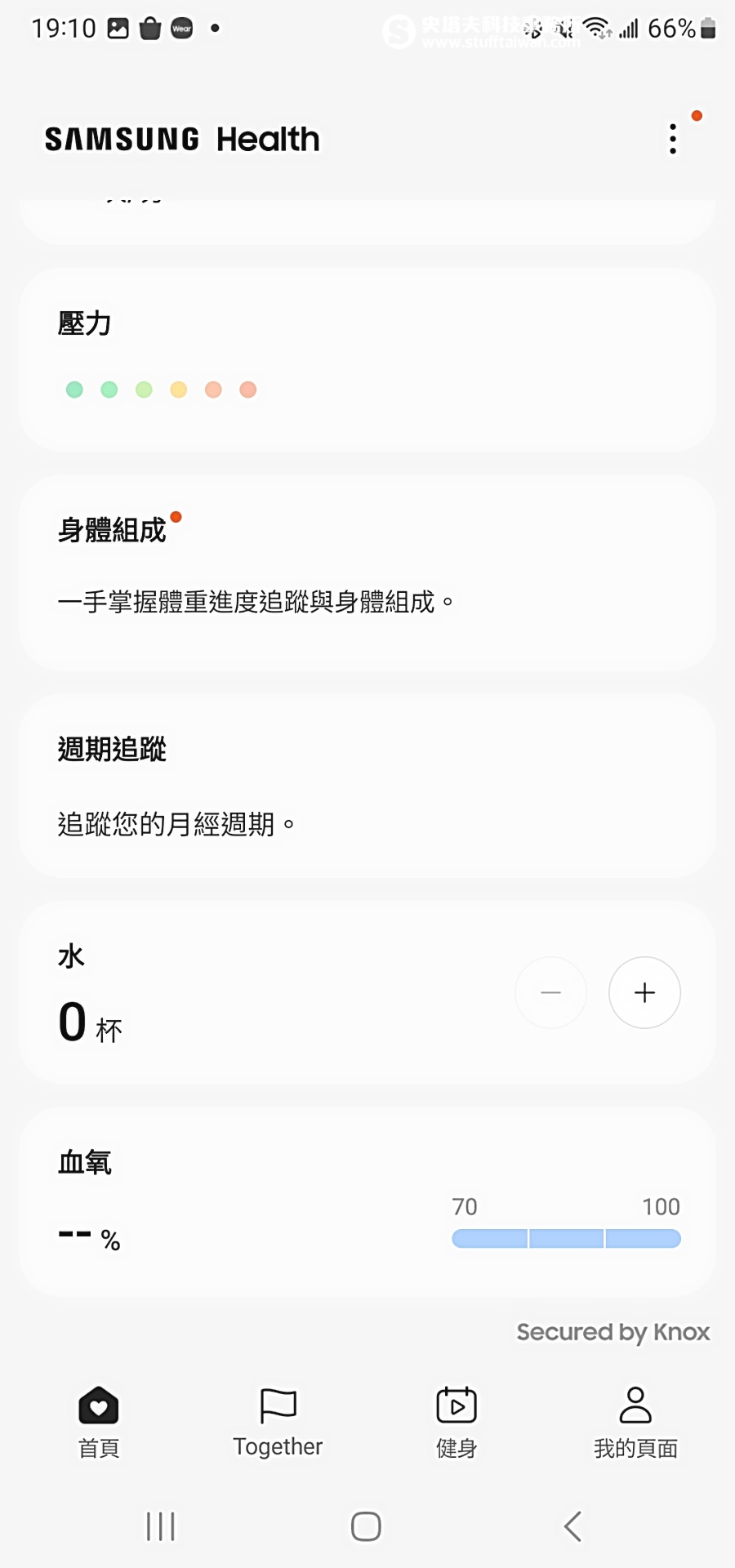Open the three-dot overflow menu
735x1568 pixels.
point(673,139)
